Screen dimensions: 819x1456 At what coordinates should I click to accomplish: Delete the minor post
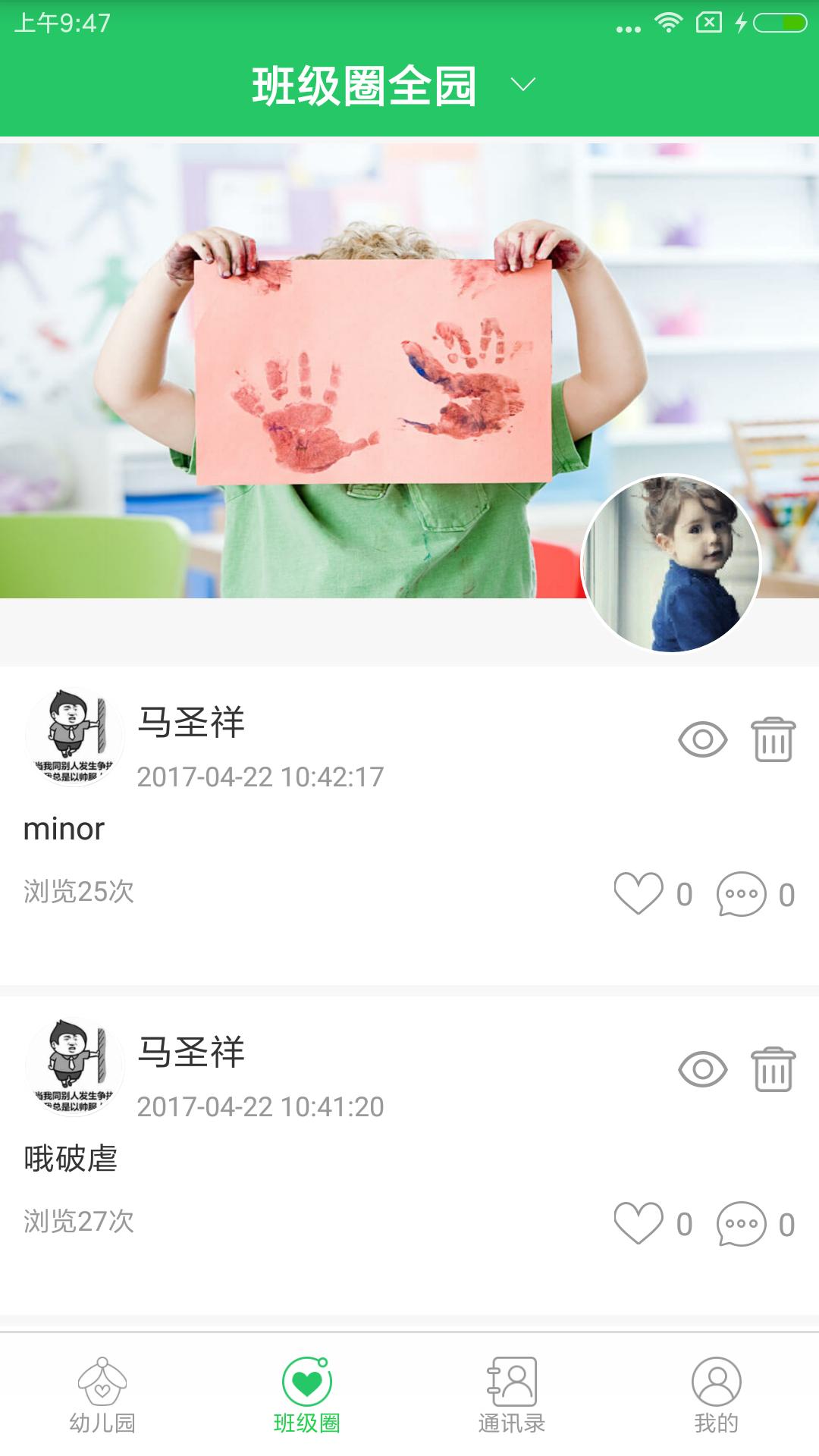tap(773, 739)
